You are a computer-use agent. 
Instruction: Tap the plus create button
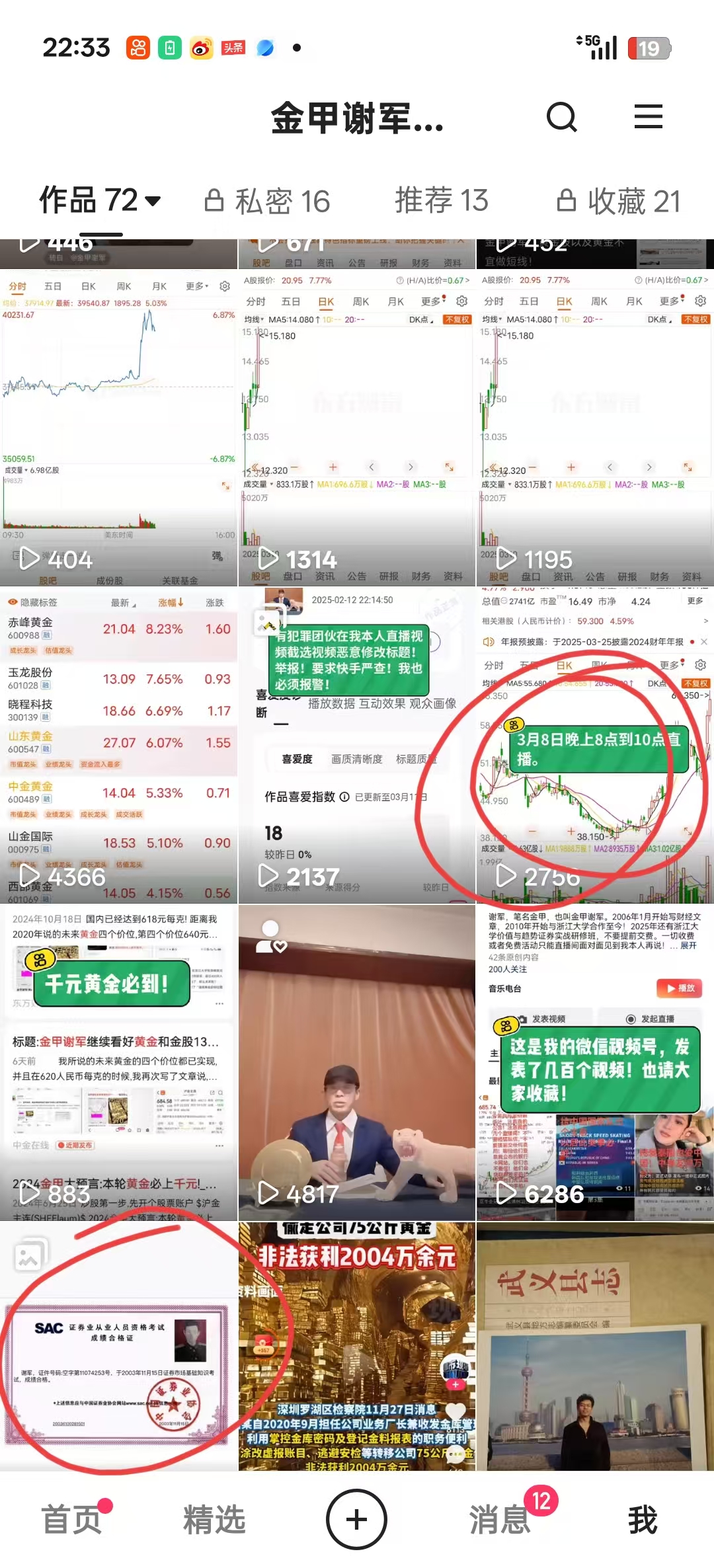tap(356, 1519)
